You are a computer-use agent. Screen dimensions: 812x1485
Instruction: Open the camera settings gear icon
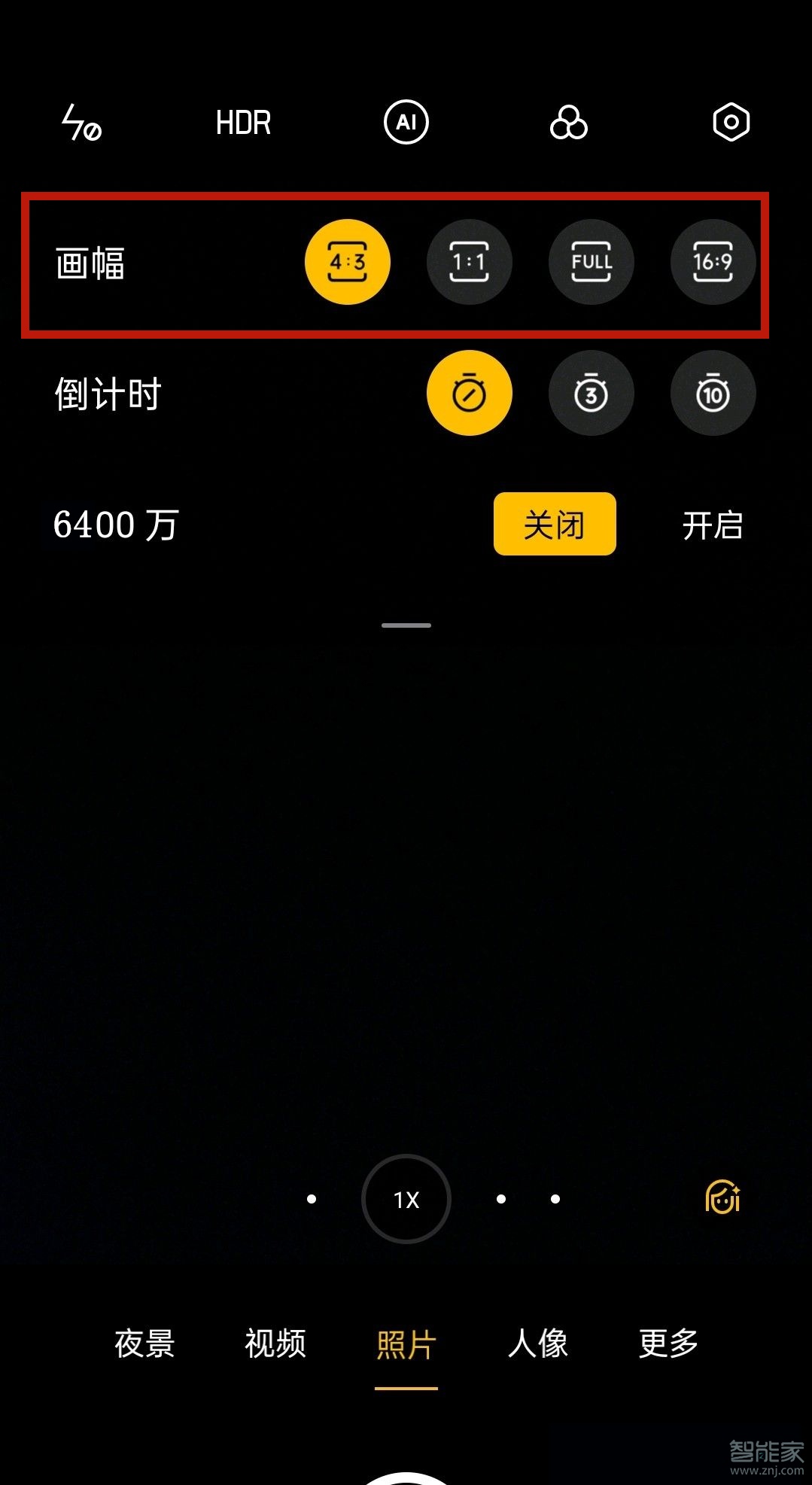731,121
